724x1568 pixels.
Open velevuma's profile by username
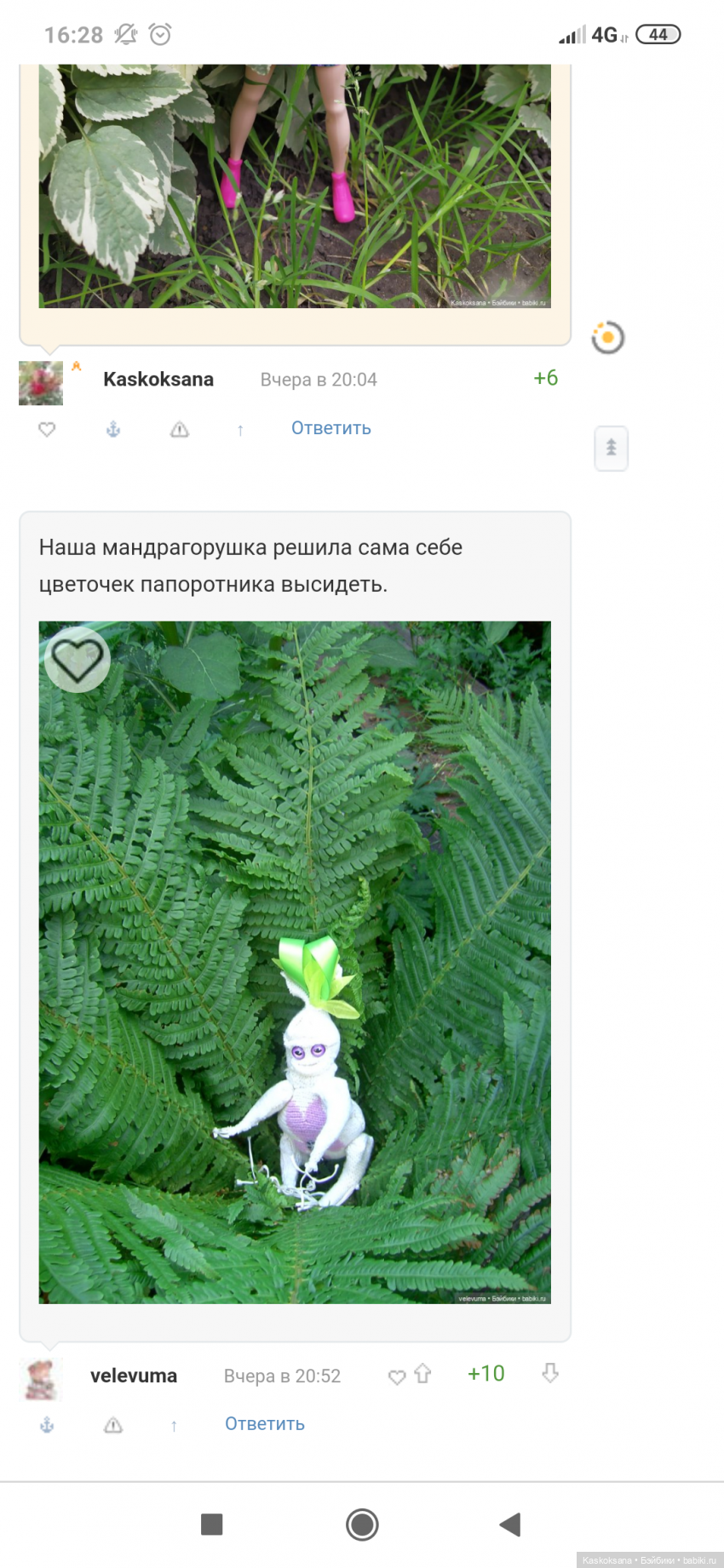coord(134,1376)
